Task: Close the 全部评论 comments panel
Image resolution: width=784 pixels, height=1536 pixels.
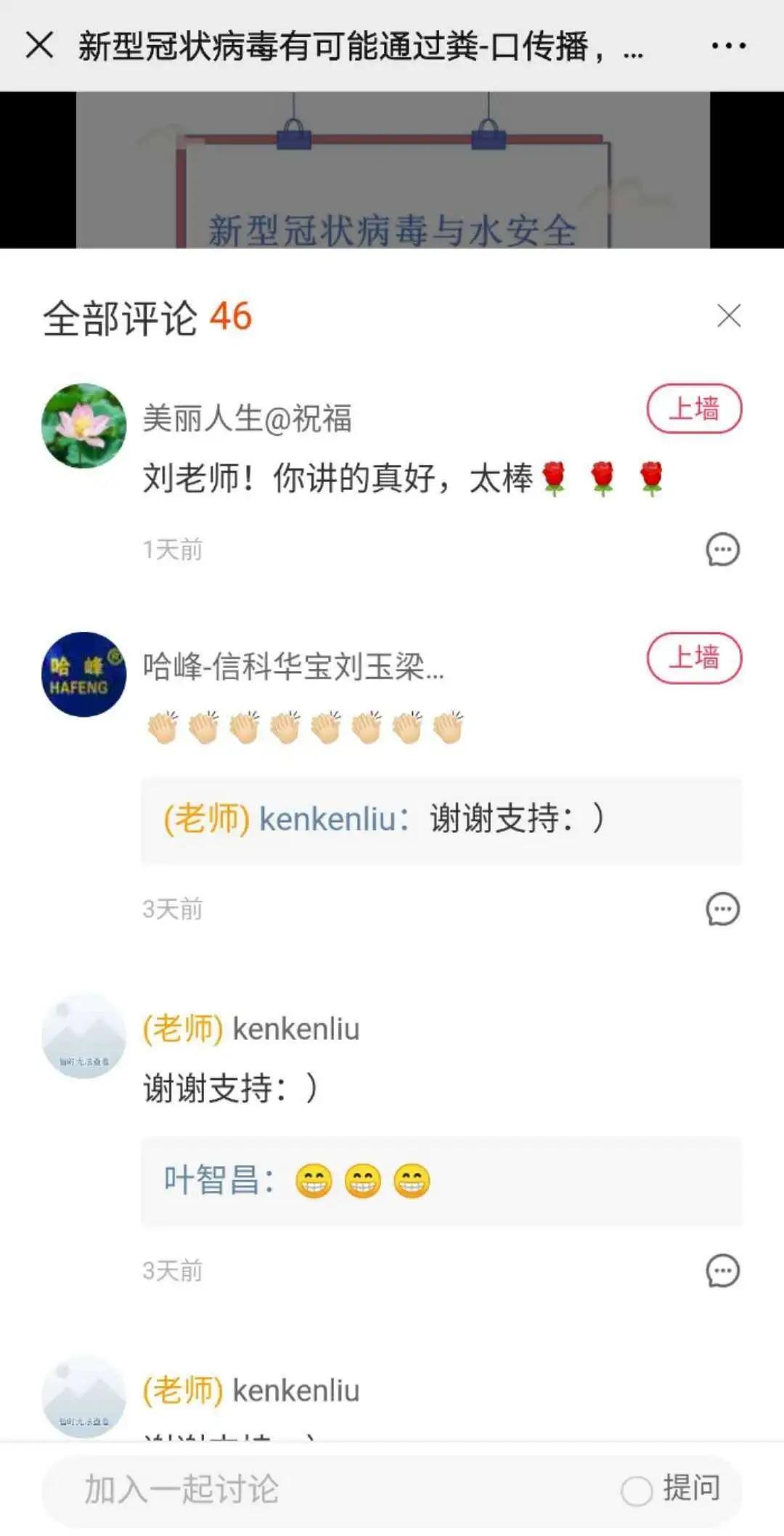Action: [728, 316]
